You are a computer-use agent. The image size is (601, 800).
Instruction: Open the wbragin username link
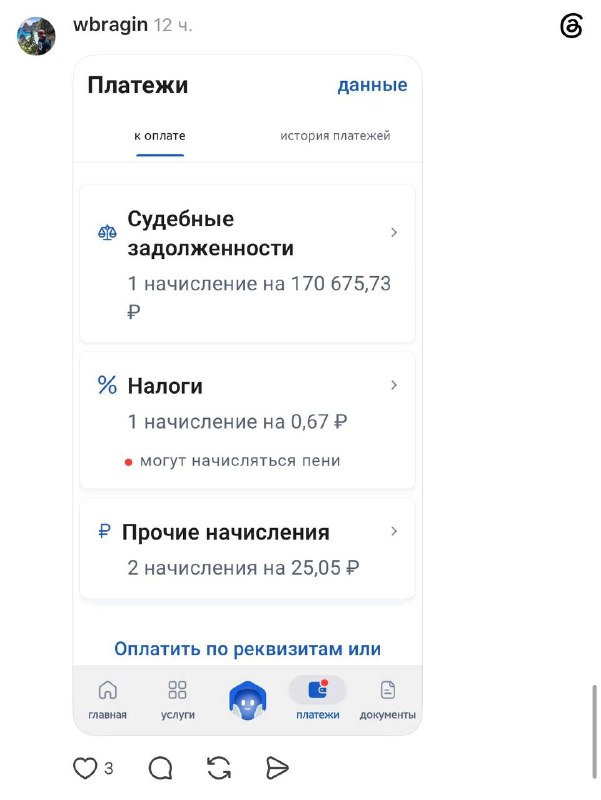click(x=110, y=24)
